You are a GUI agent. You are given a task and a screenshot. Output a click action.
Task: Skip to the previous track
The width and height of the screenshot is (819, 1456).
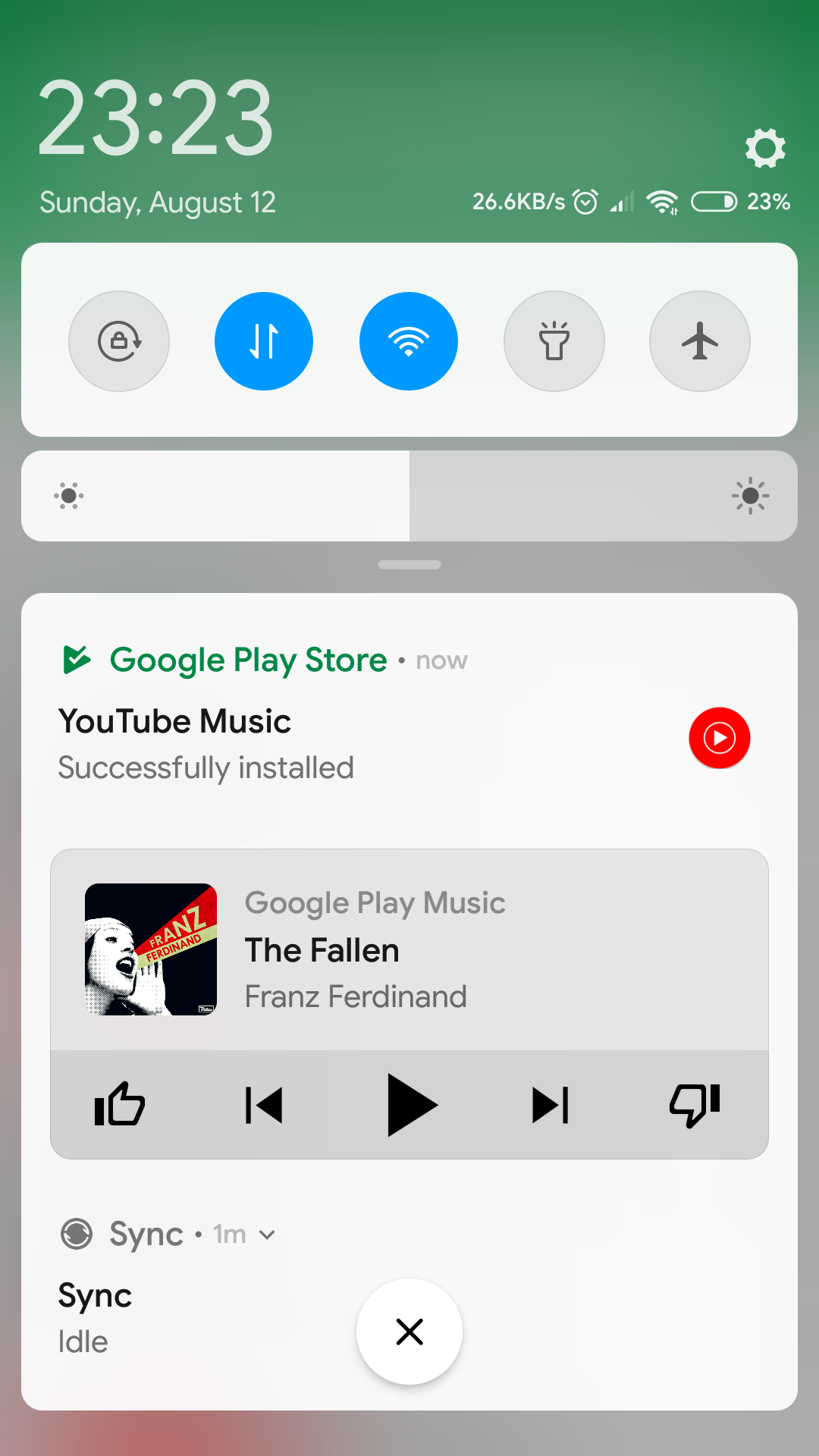pos(264,1105)
